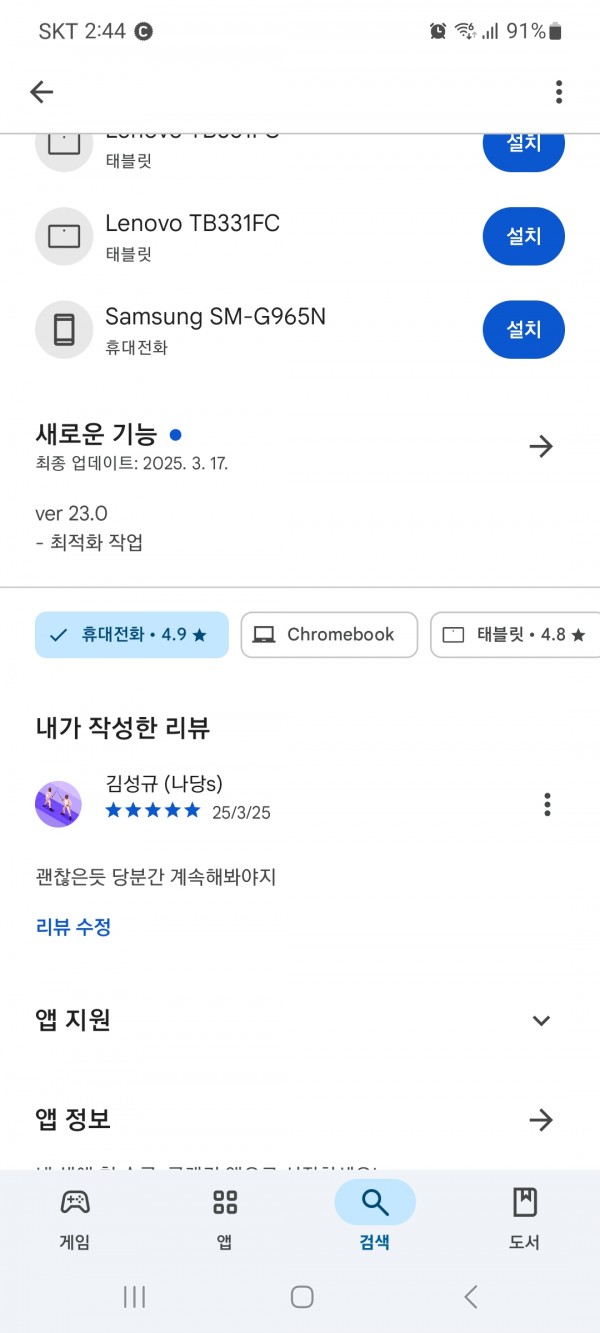The image size is (600, 1333).
Task: Switch to the 도서 tab
Action: [525, 1217]
